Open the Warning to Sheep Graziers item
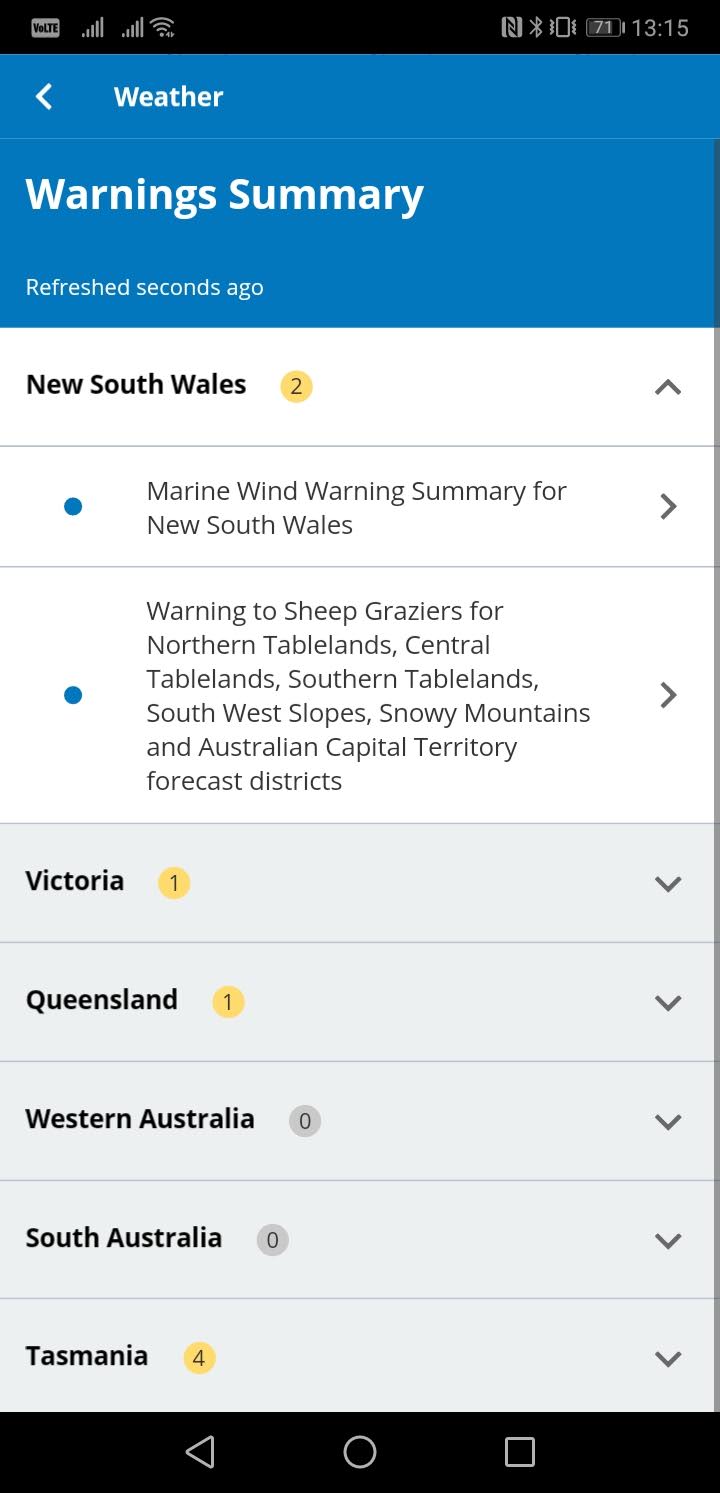 coord(359,695)
